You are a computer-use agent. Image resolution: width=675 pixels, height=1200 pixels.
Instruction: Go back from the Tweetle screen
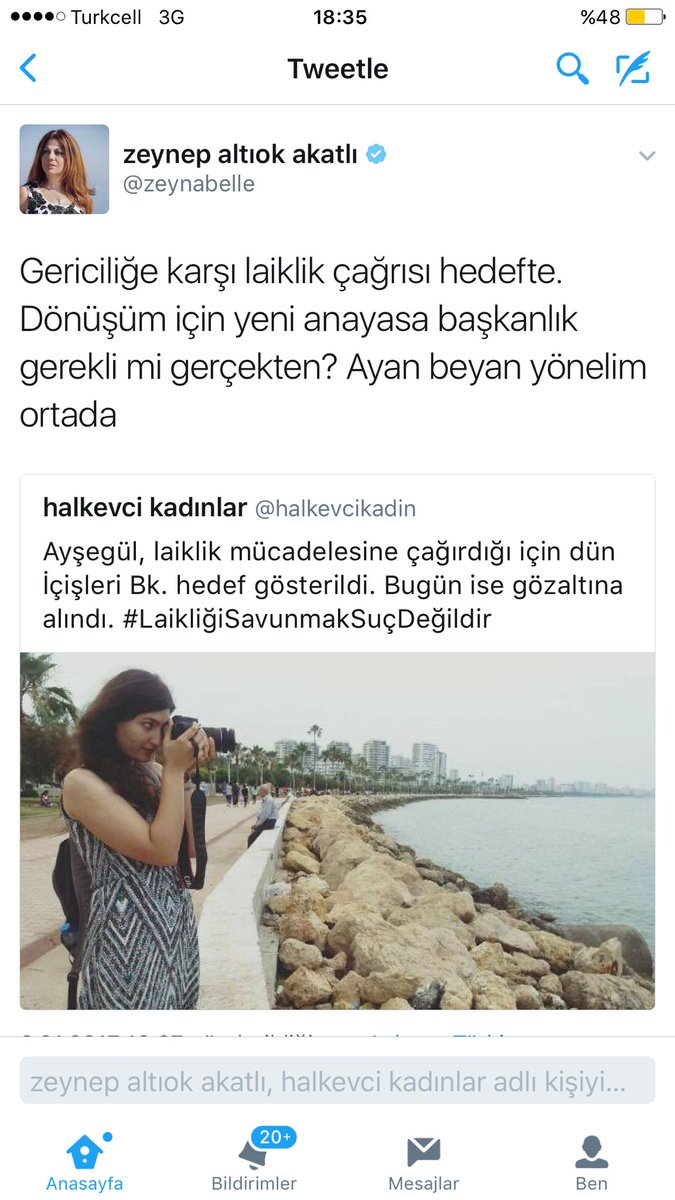point(28,68)
